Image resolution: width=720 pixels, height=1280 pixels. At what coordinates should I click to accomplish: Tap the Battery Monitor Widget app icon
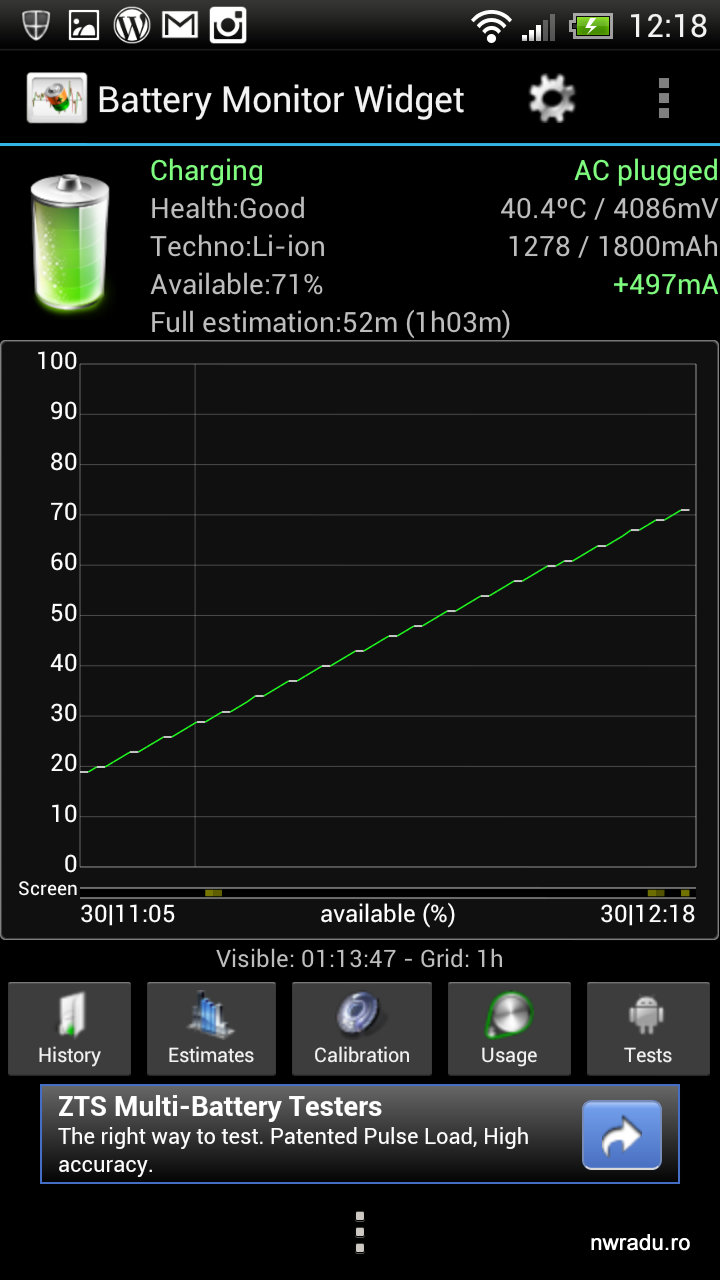(57, 99)
